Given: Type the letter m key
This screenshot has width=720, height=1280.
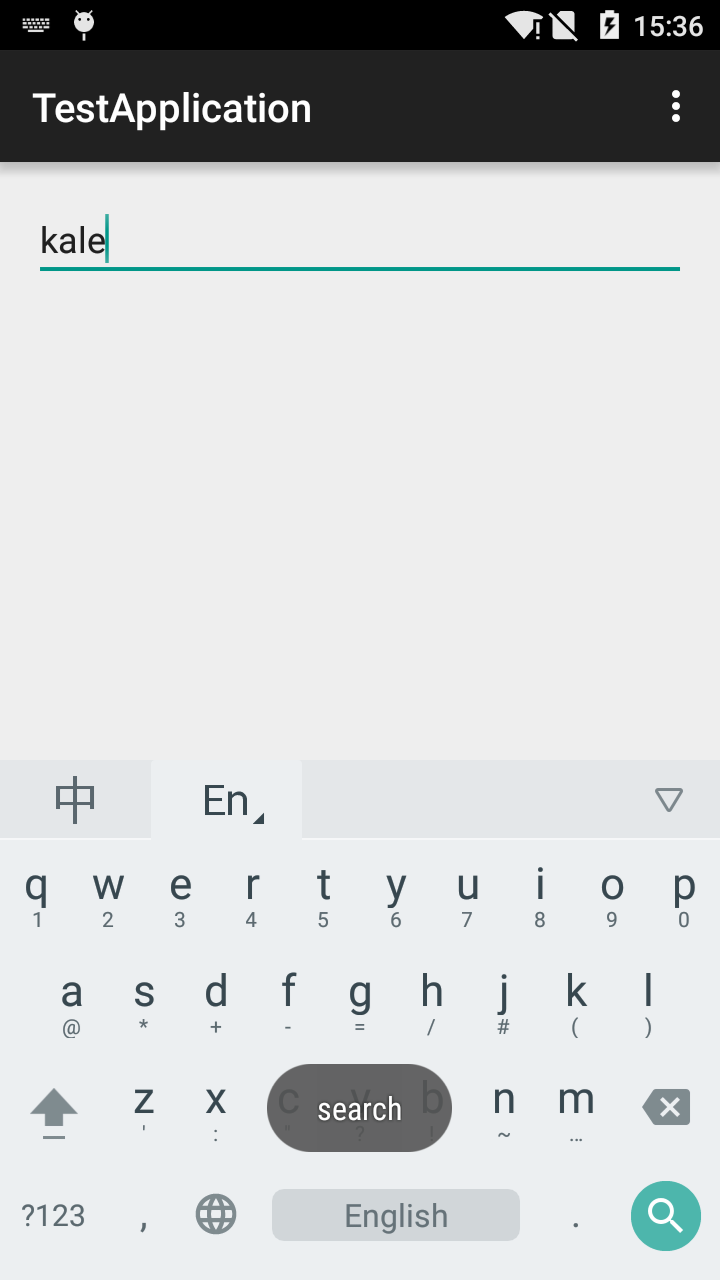Looking at the screenshot, I should coord(576,1108).
